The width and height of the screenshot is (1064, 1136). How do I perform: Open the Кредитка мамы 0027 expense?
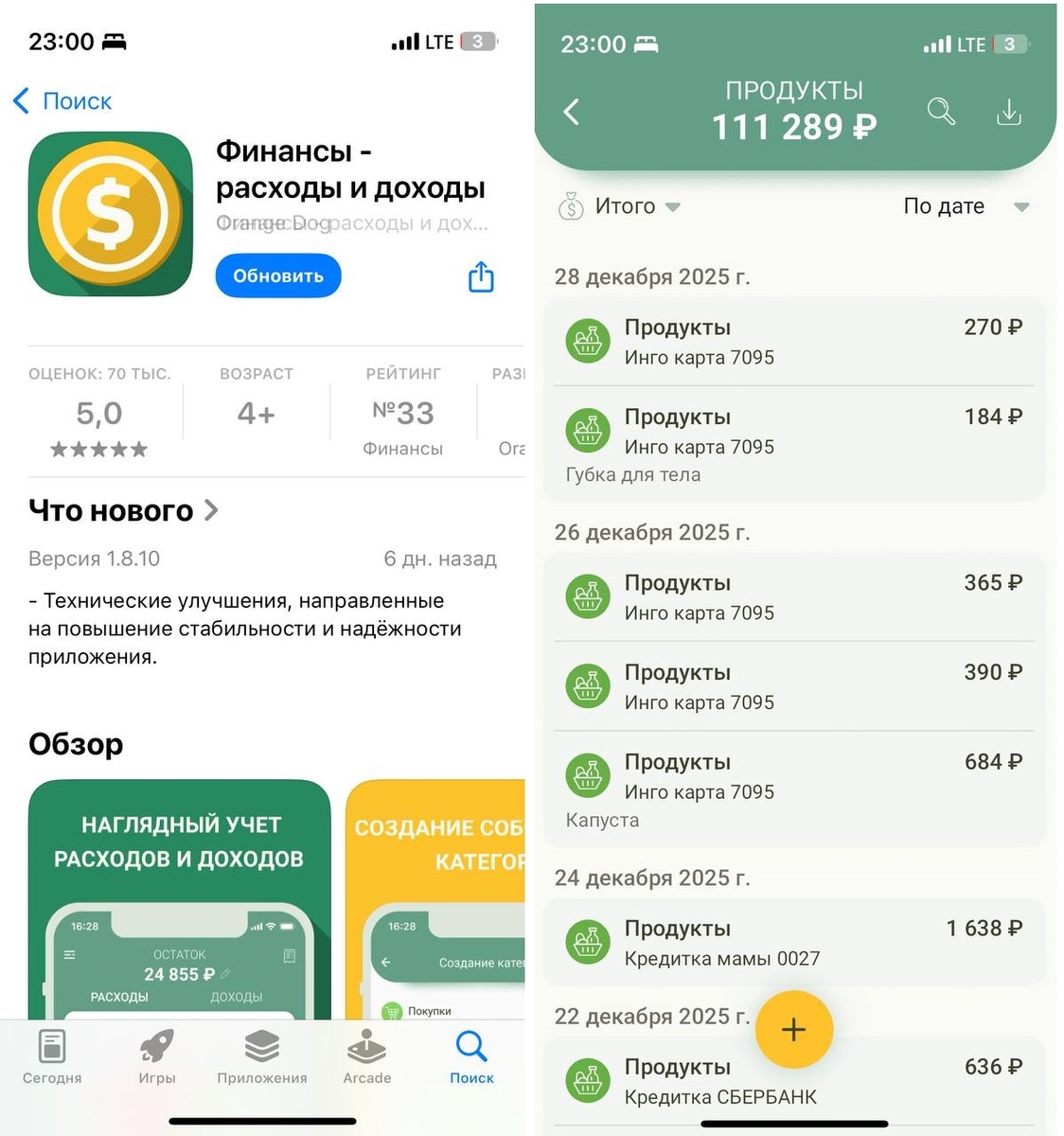[793, 943]
